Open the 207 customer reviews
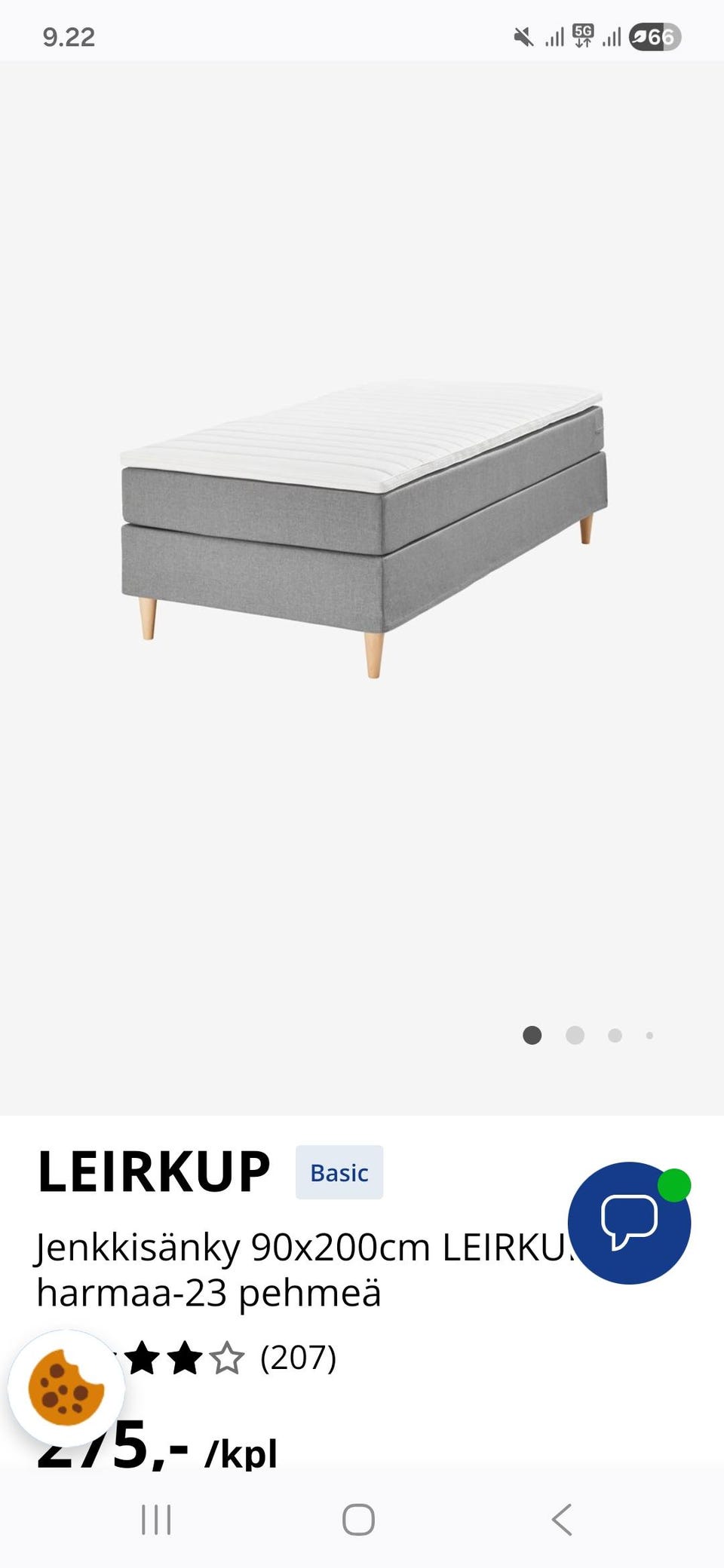 297,1358
